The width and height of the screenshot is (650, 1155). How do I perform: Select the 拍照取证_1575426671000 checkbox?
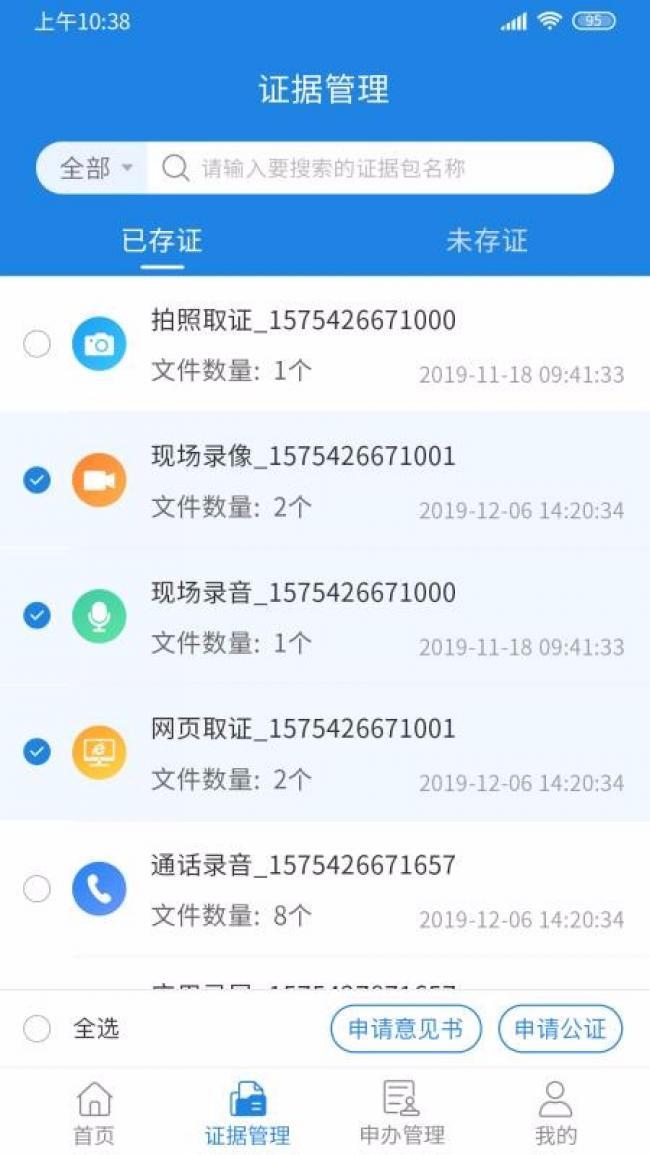[37, 345]
